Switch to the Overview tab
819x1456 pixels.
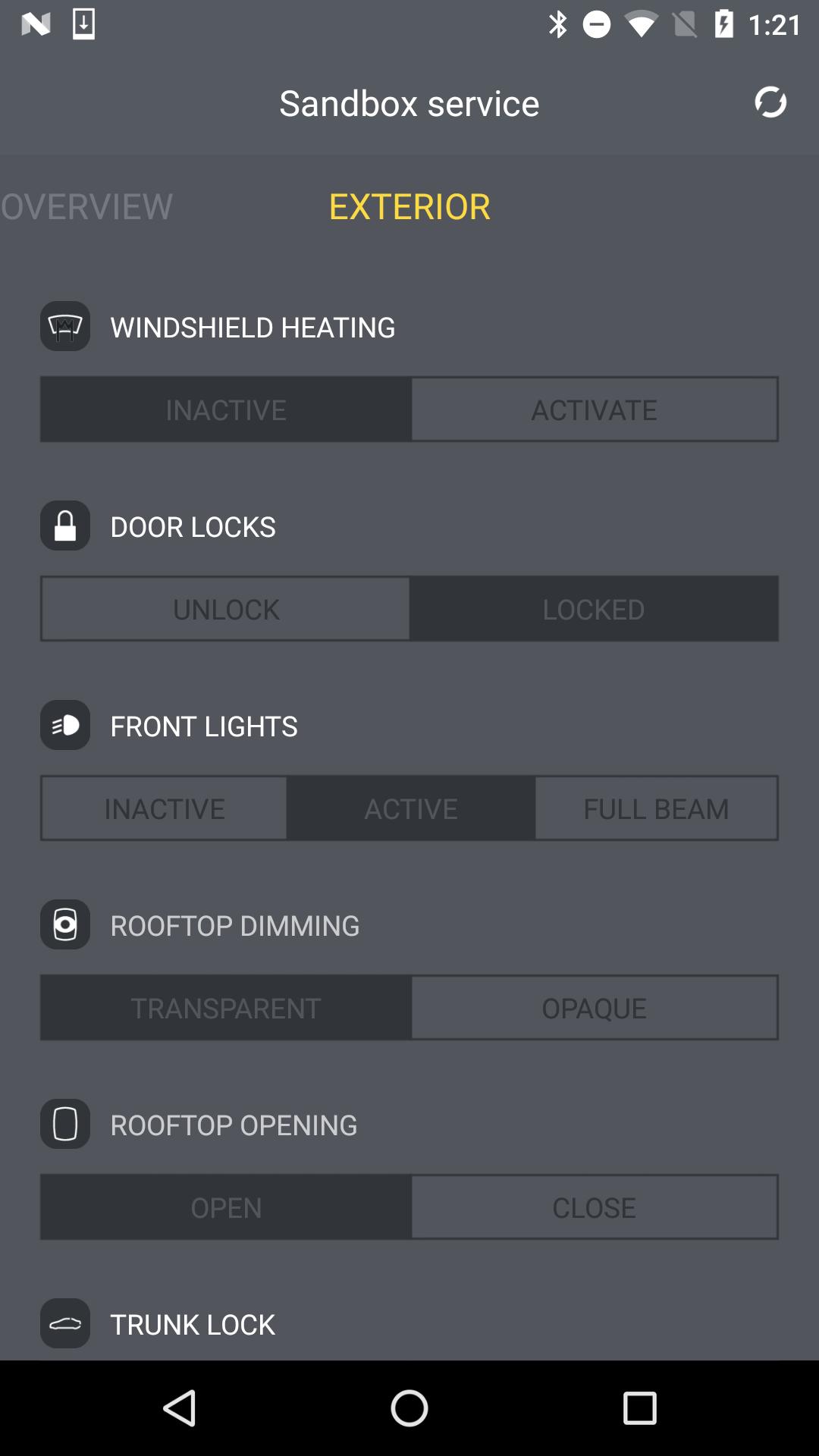[87, 206]
